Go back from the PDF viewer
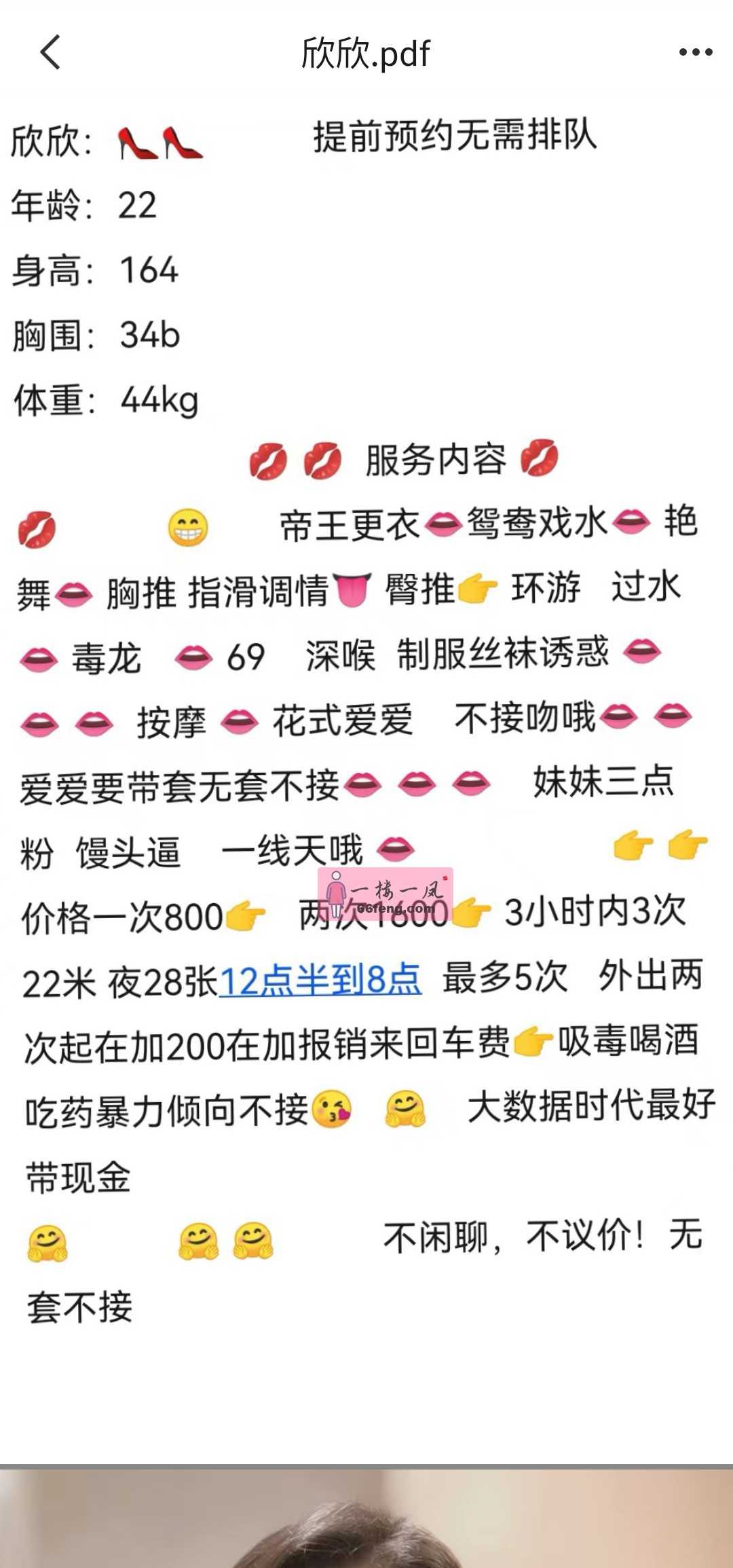The height and width of the screenshot is (1568, 733). pos(50,52)
